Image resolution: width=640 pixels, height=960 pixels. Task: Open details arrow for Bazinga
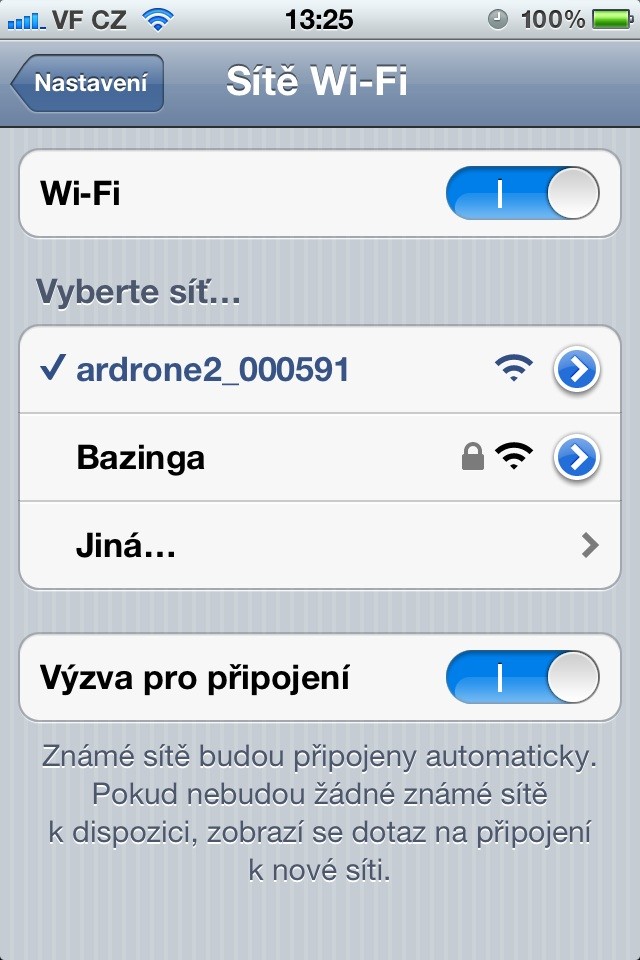tap(576, 458)
